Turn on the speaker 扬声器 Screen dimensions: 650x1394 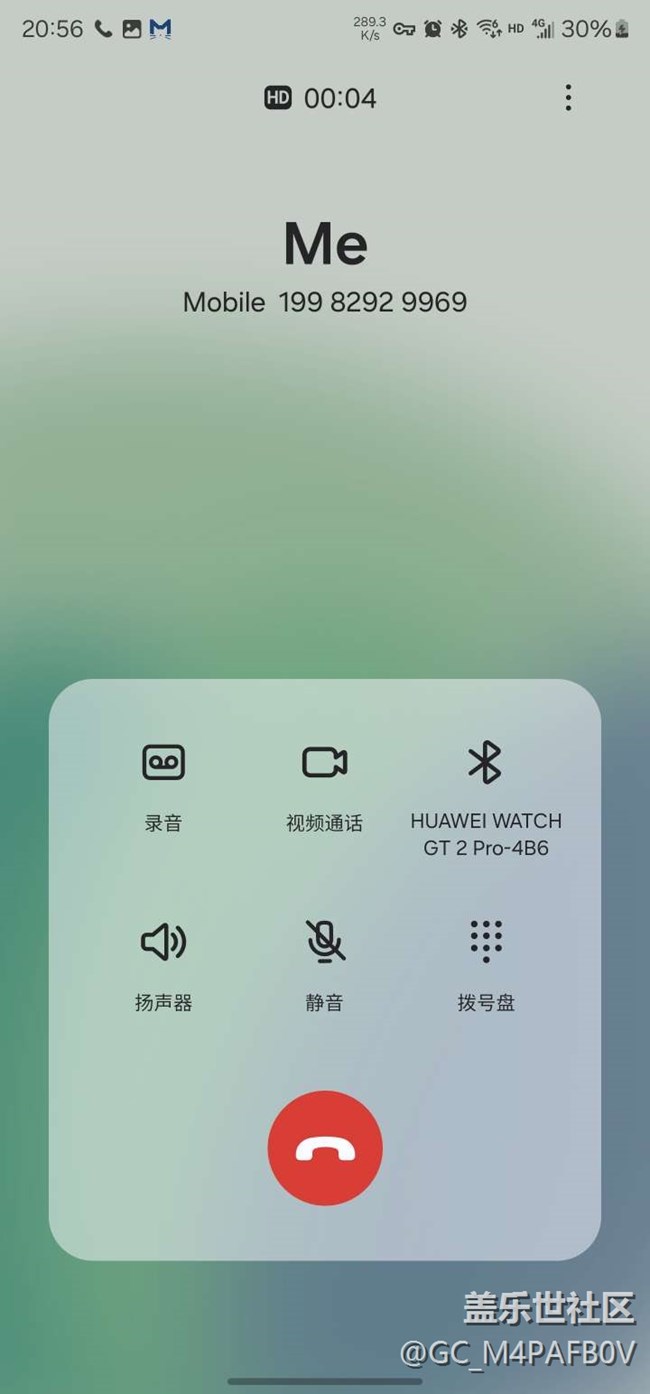(163, 943)
